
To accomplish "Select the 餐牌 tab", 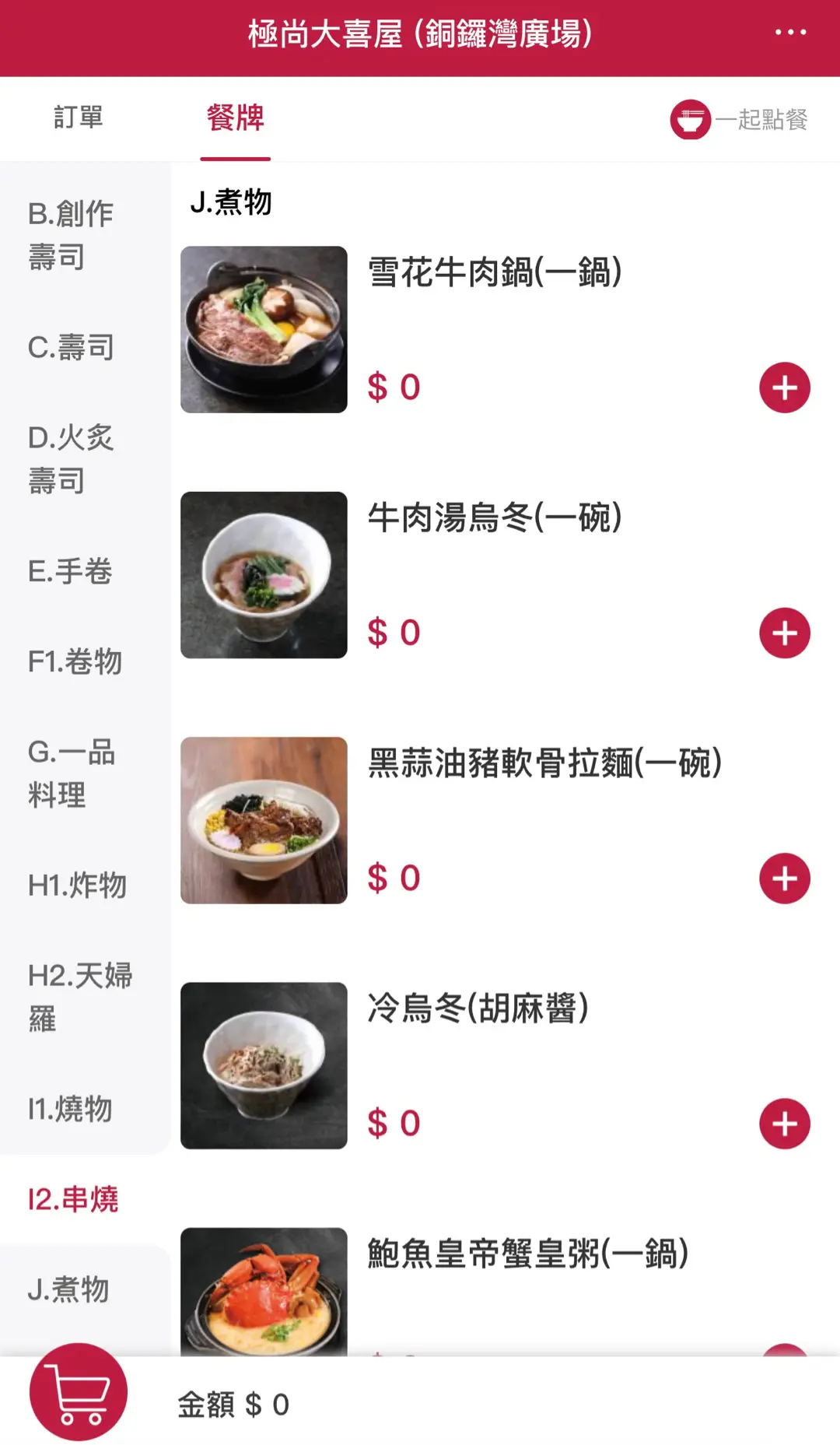I will pyautogui.click(x=235, y=118).
